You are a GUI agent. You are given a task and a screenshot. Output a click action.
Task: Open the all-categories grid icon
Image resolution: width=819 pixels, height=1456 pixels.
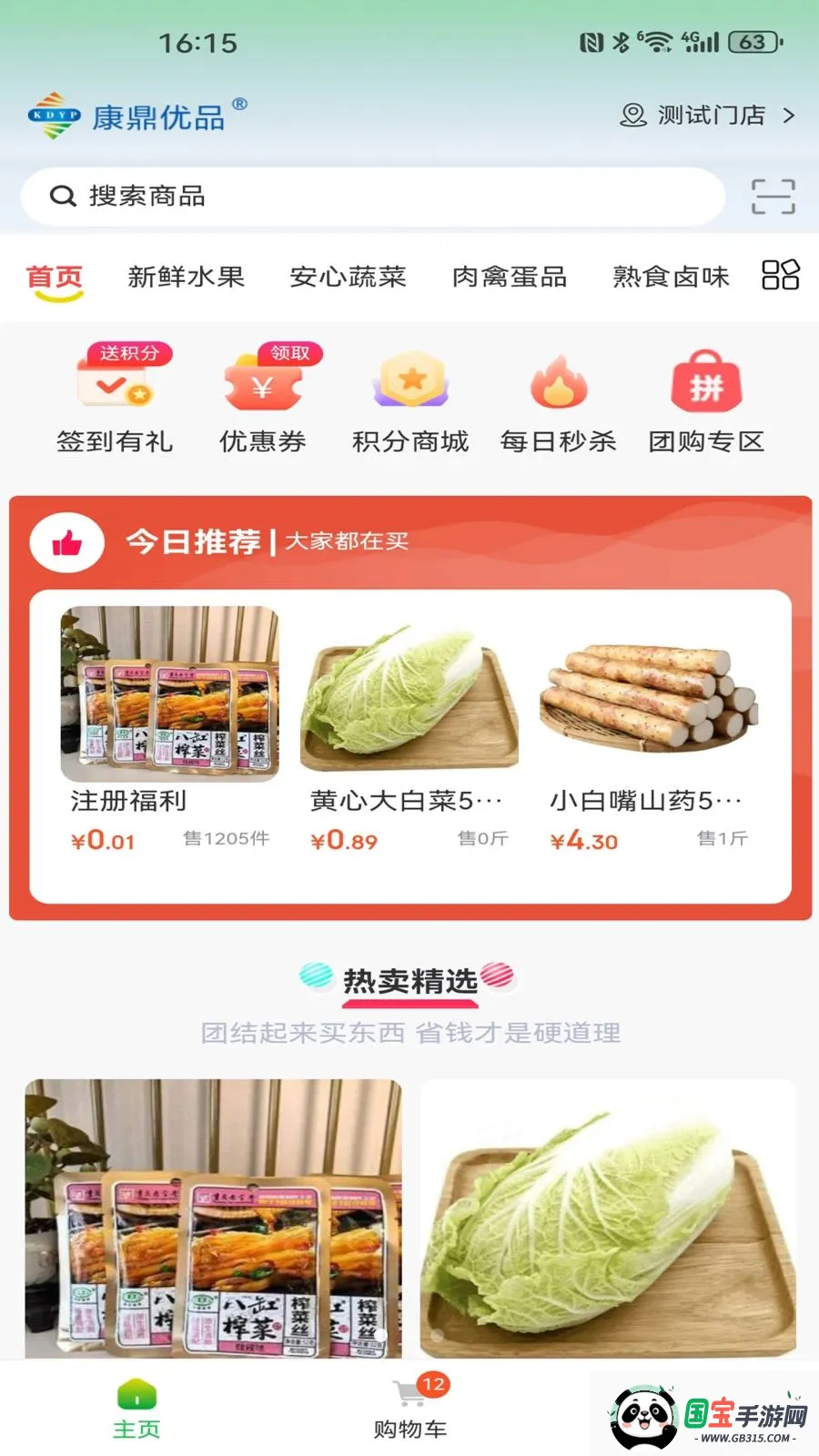(781, 275)
